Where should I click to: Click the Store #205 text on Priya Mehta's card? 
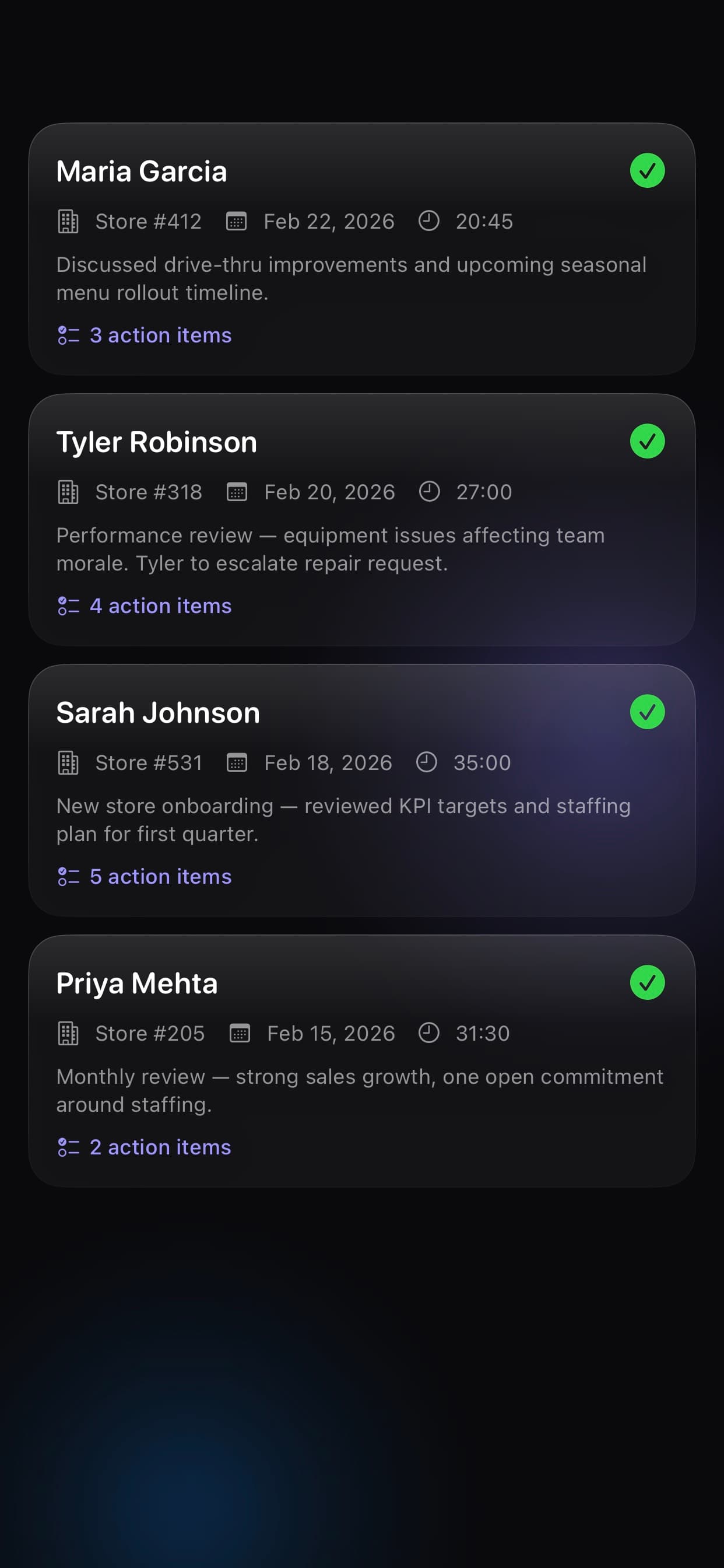tap(150, 1033)
